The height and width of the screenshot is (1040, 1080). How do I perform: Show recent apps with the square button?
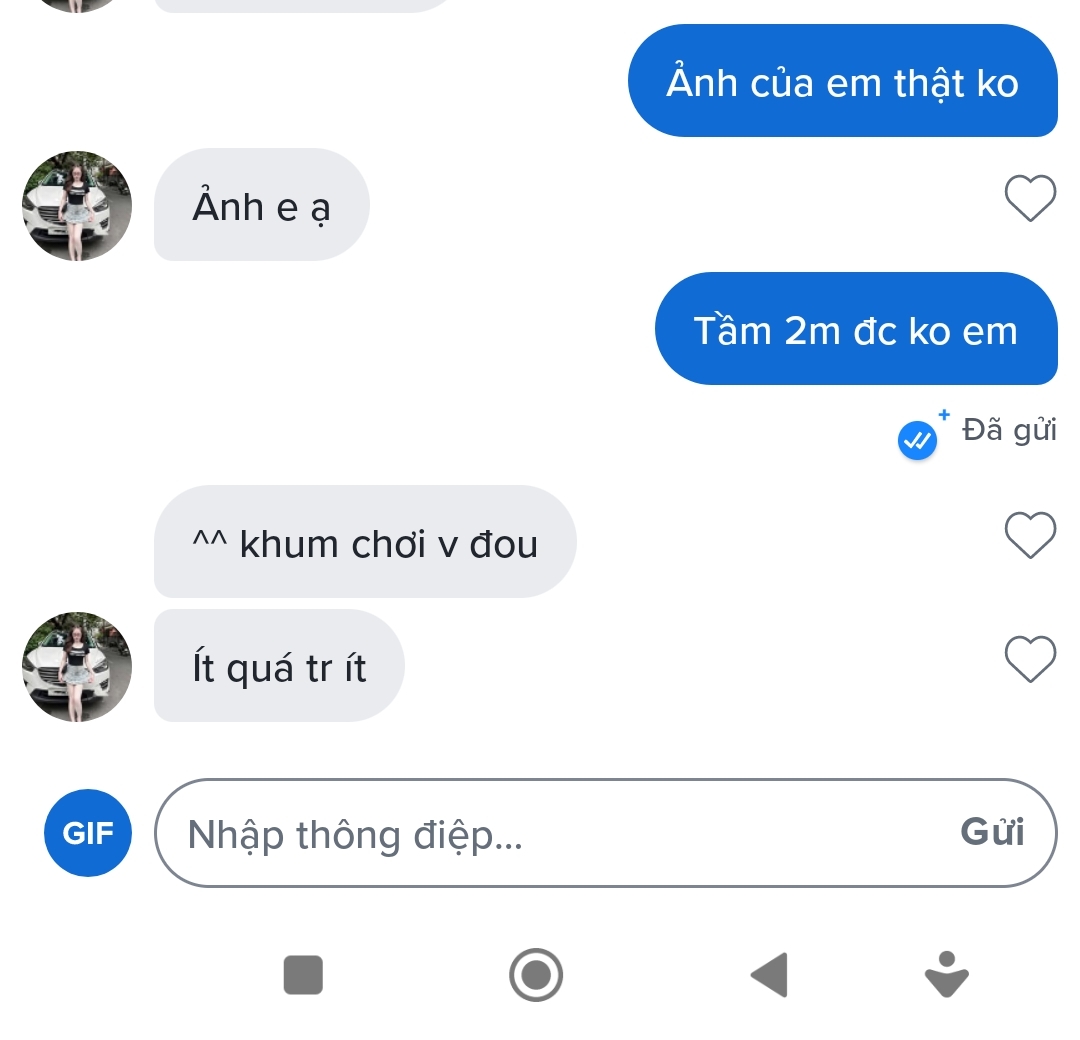tap(303, 975)
